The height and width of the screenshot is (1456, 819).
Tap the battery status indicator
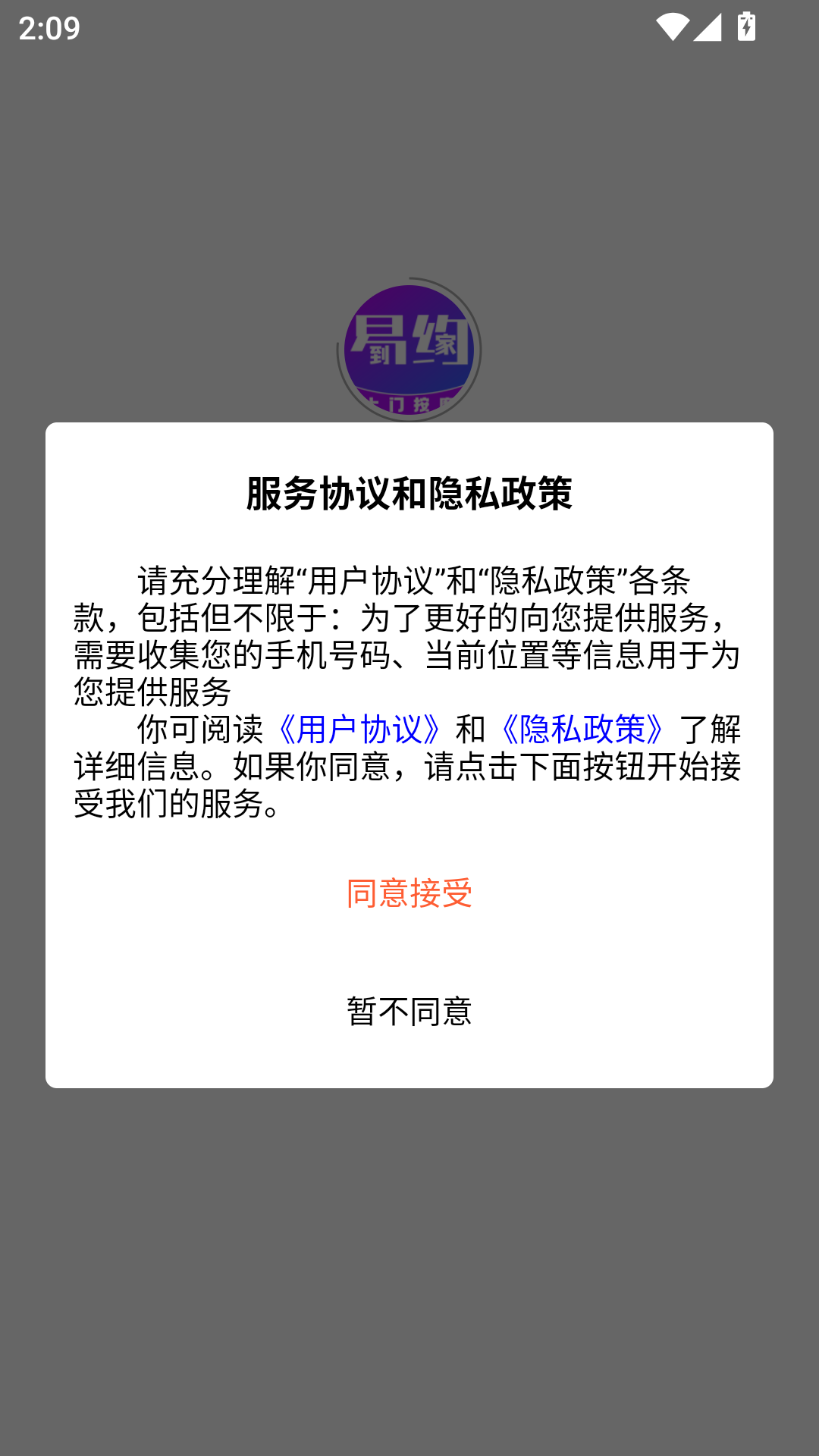[x=747, y=25]
